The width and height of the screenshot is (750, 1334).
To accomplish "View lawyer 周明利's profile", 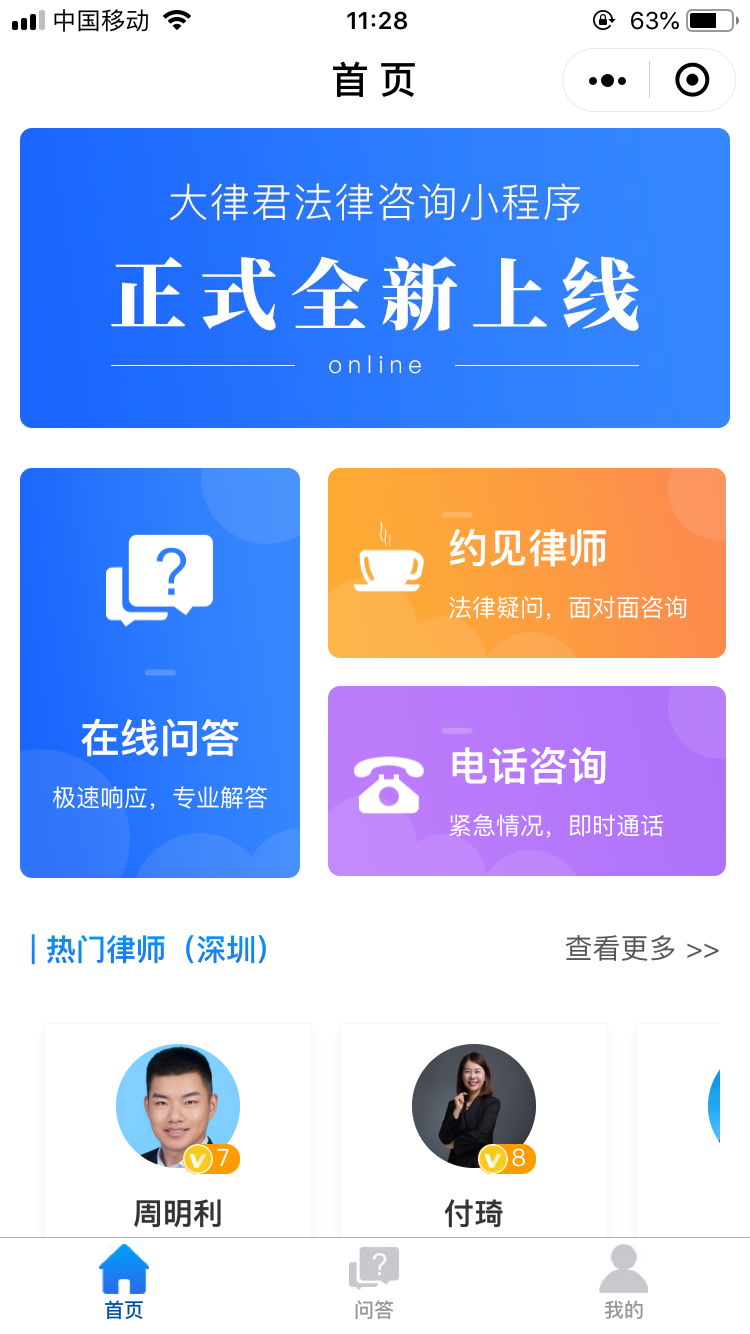I will coord(178,1130).
